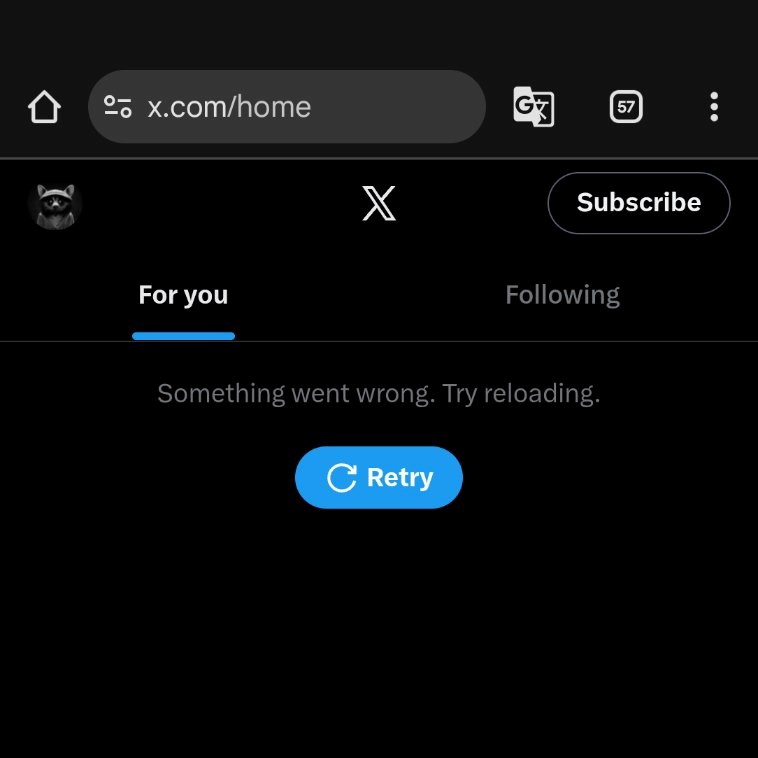Open the x.com/home address bar

[300, 107]
